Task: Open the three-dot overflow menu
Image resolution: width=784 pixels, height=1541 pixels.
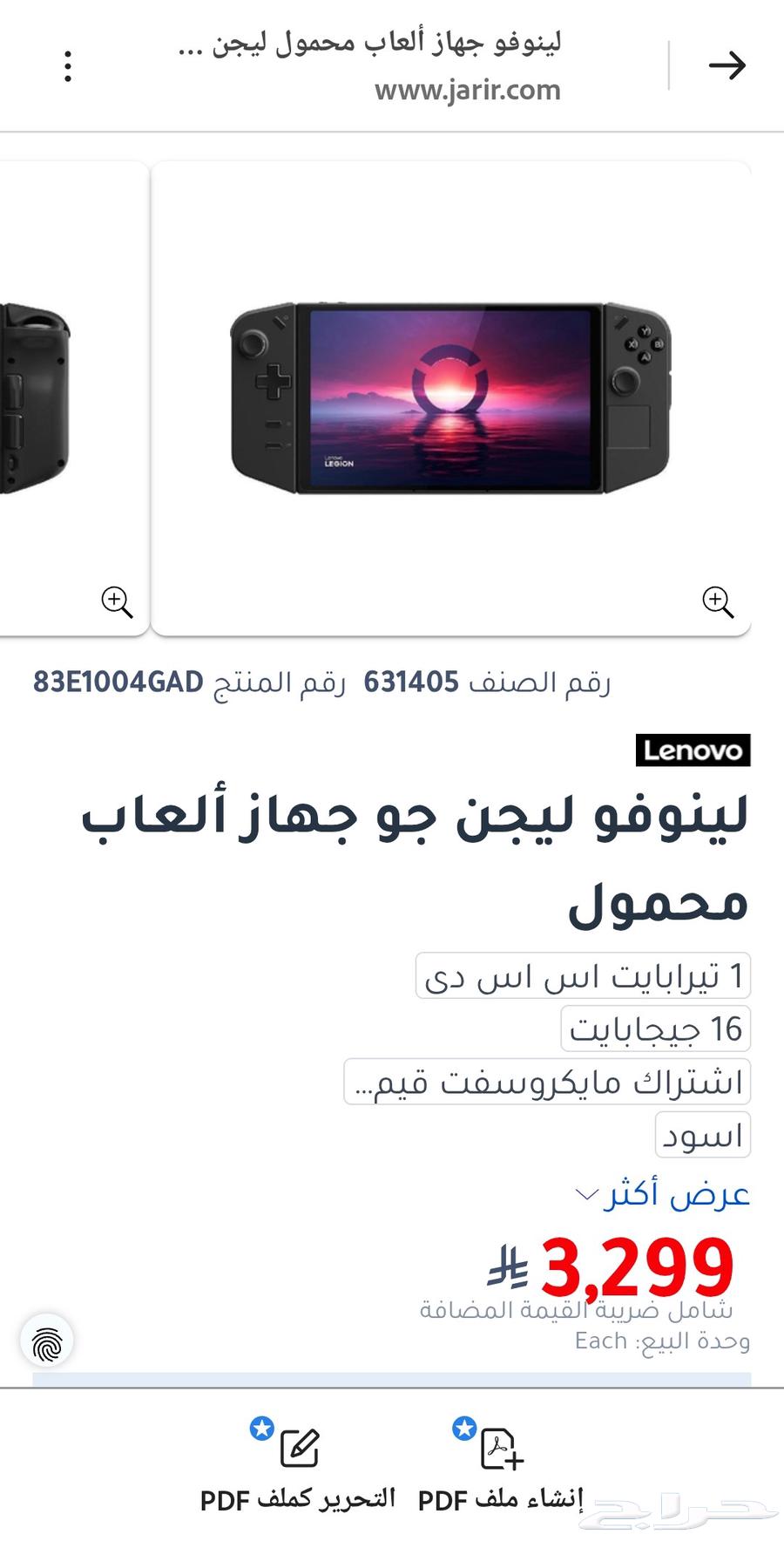Action: [68, 65]
